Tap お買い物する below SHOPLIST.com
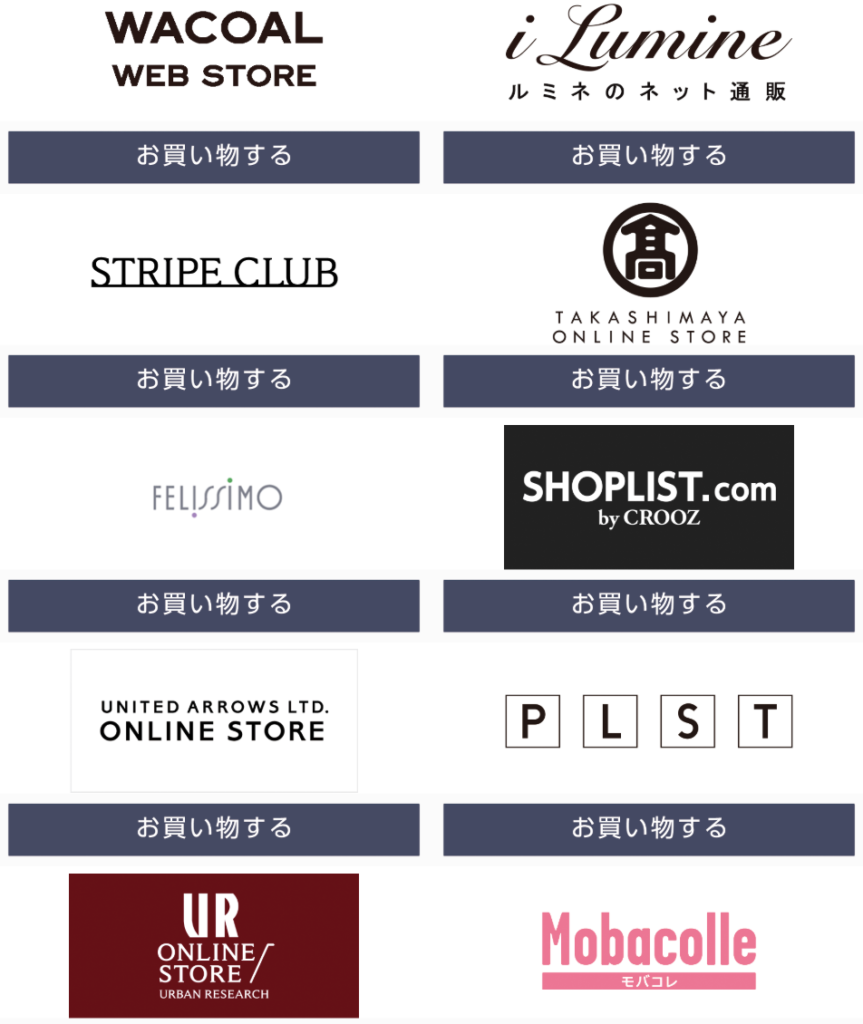863x1024 pixels. pos(649,605)
